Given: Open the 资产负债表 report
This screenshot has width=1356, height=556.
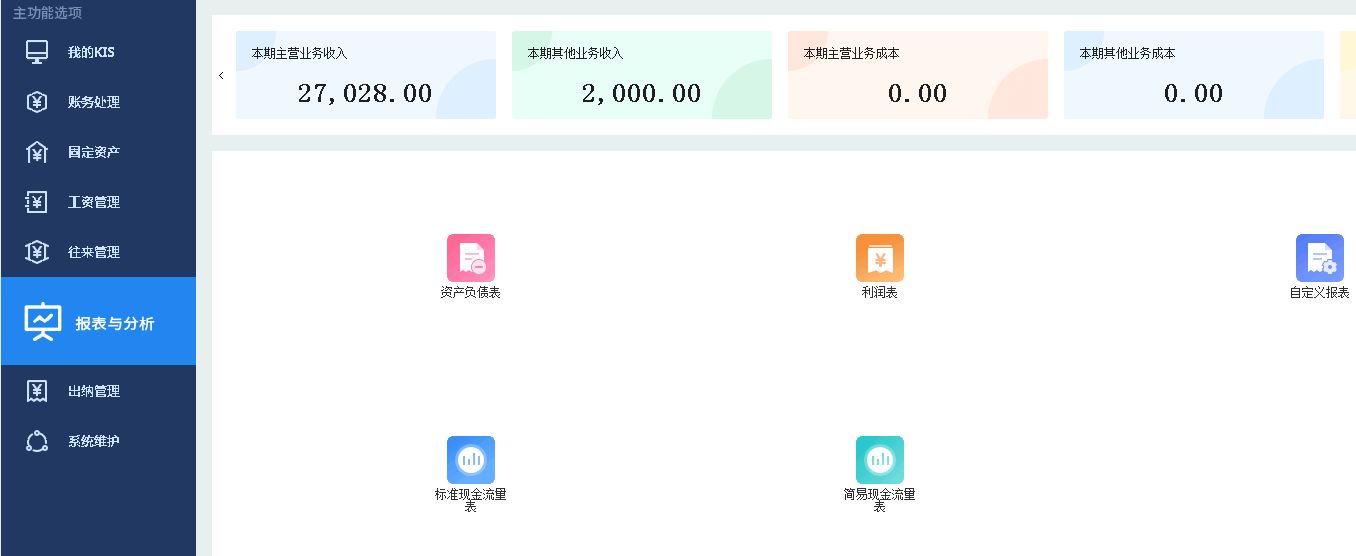Looking at the screenshot, I should 470,260.
